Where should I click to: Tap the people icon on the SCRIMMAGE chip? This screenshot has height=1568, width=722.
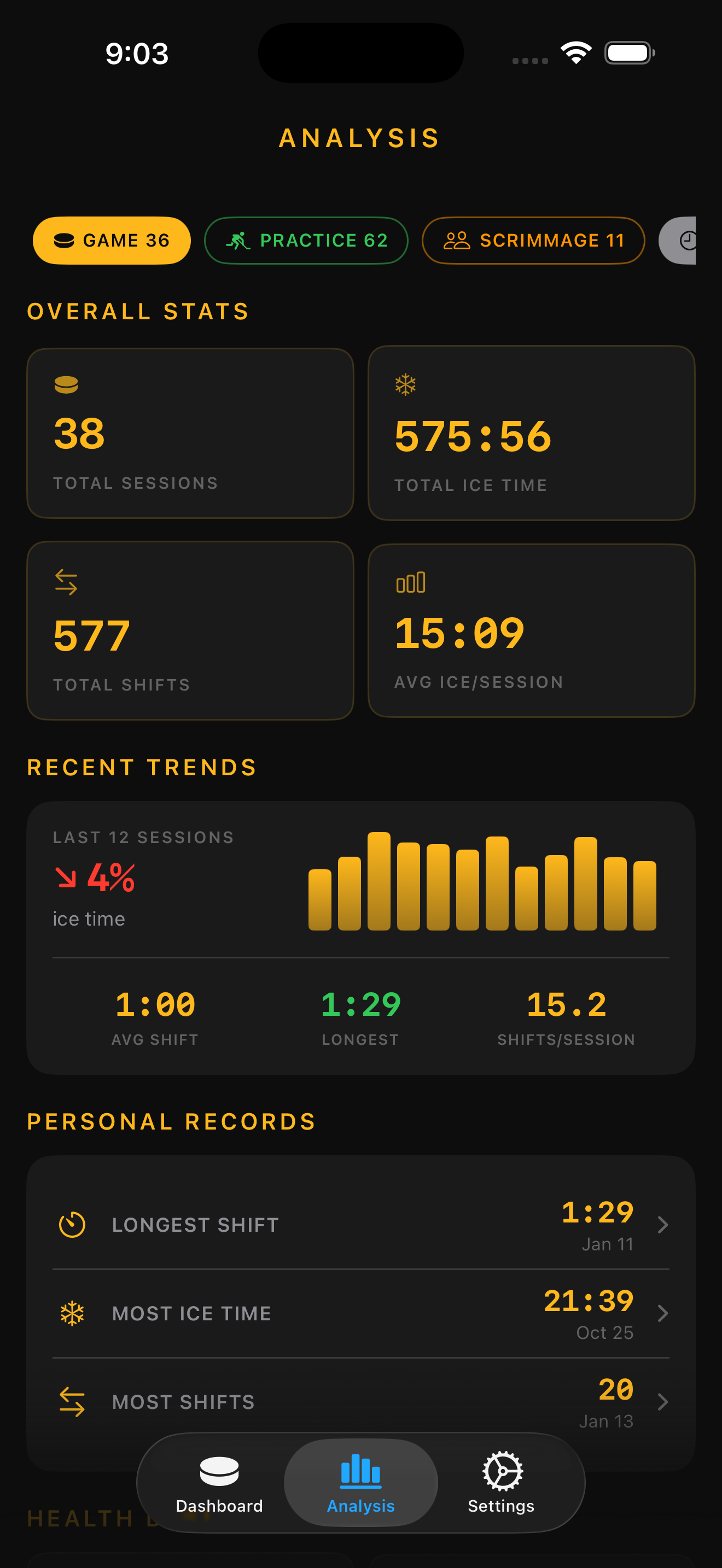click(457, 240)
